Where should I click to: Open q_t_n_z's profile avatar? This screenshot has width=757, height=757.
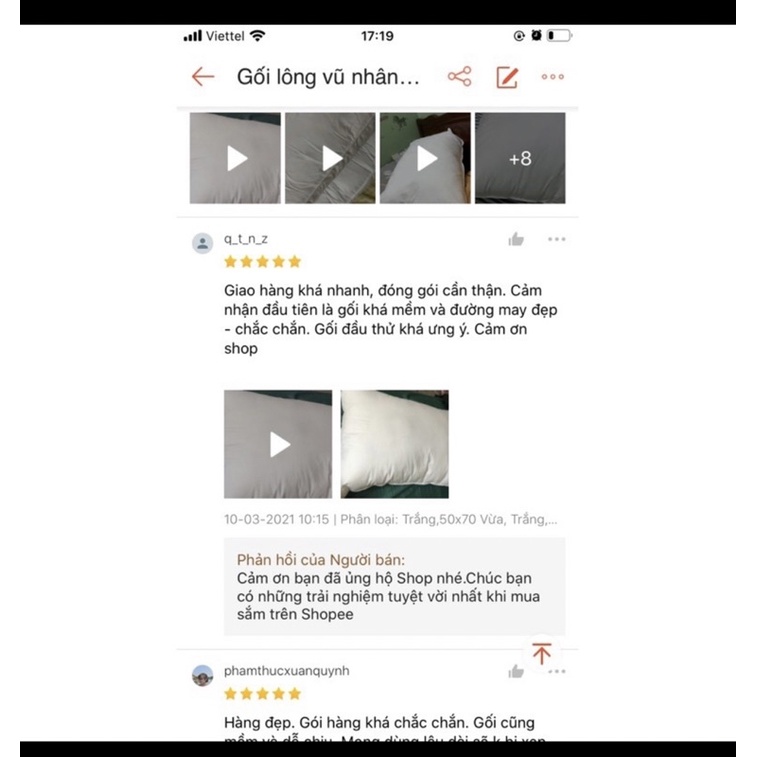point(203,243)
